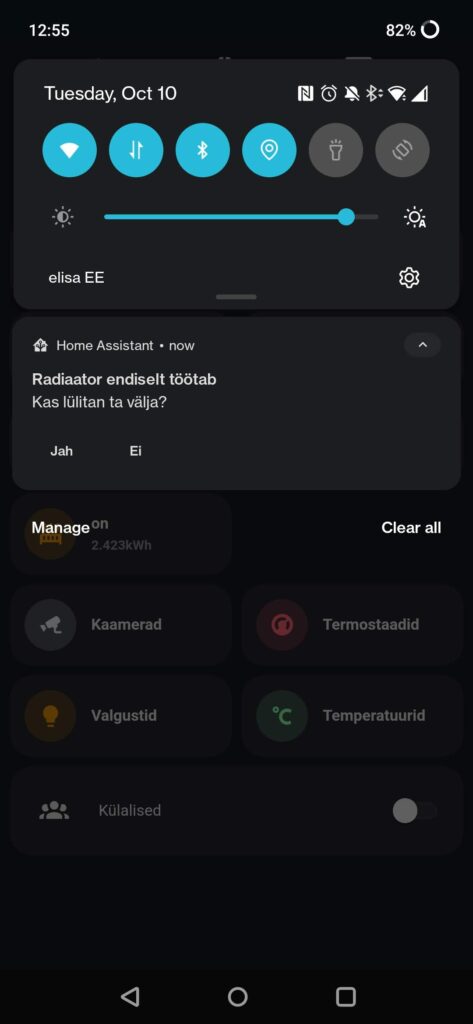Toggle the Wi-Fi quick setting
Image resolution: width=473 pixels, height=1024 pixels.
pos(70,150)
